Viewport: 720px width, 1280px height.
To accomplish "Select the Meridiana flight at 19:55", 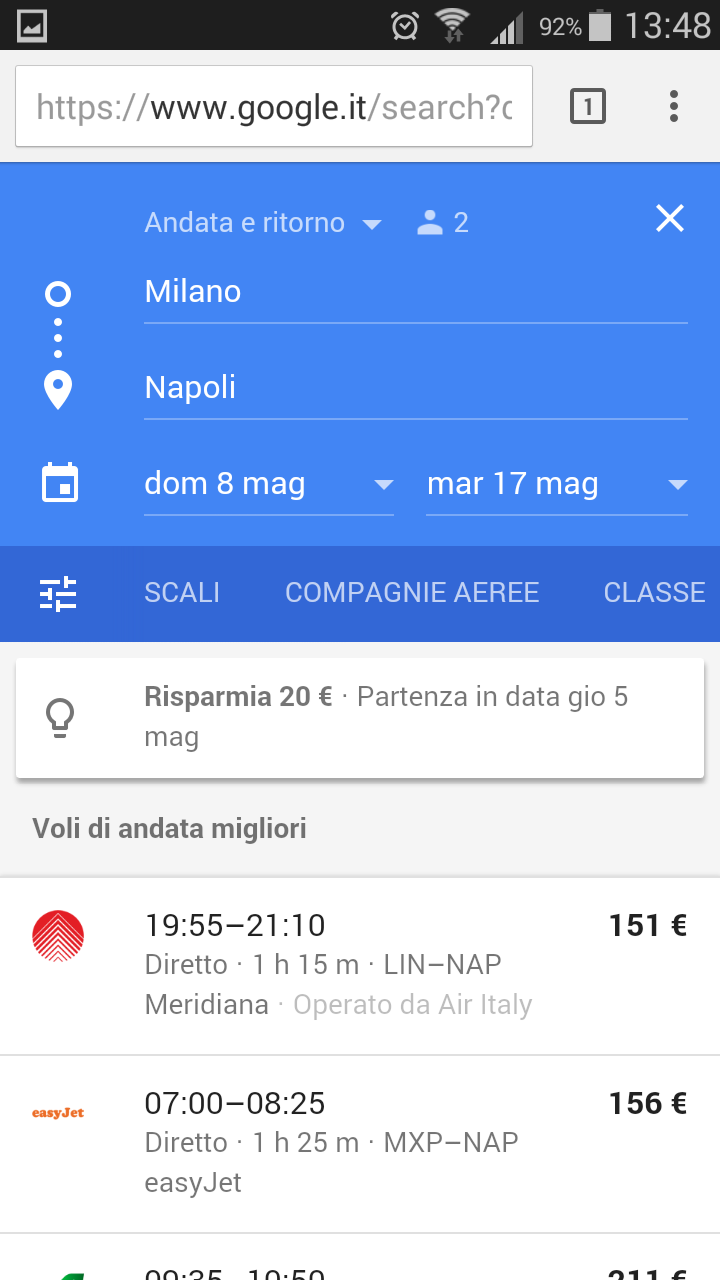I will [x=360, y=966].
